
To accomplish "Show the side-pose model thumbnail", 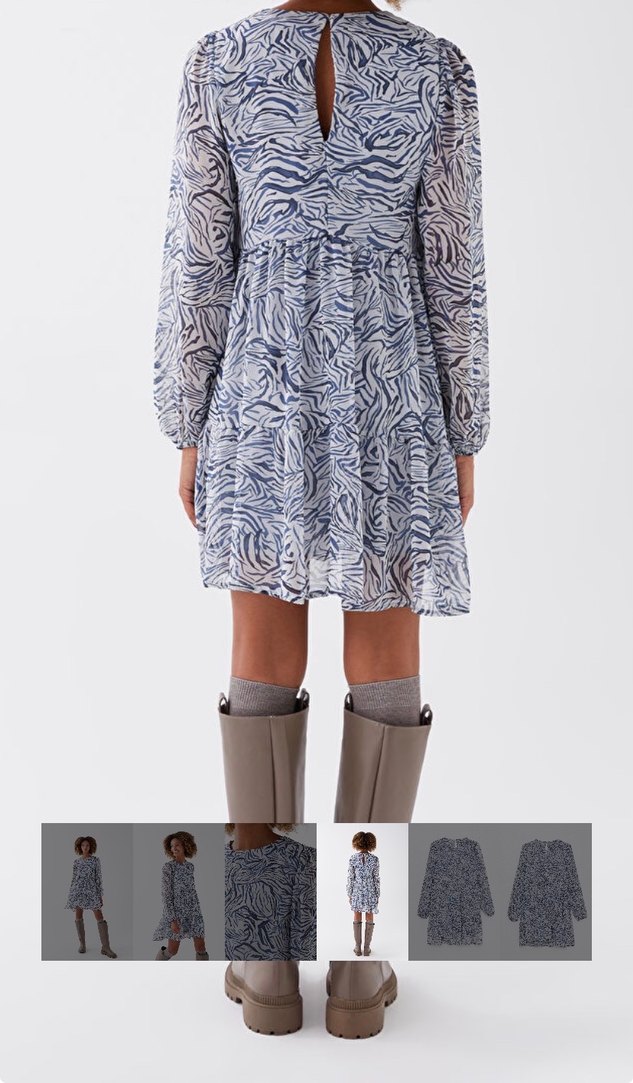I will (x=179, y=891).
